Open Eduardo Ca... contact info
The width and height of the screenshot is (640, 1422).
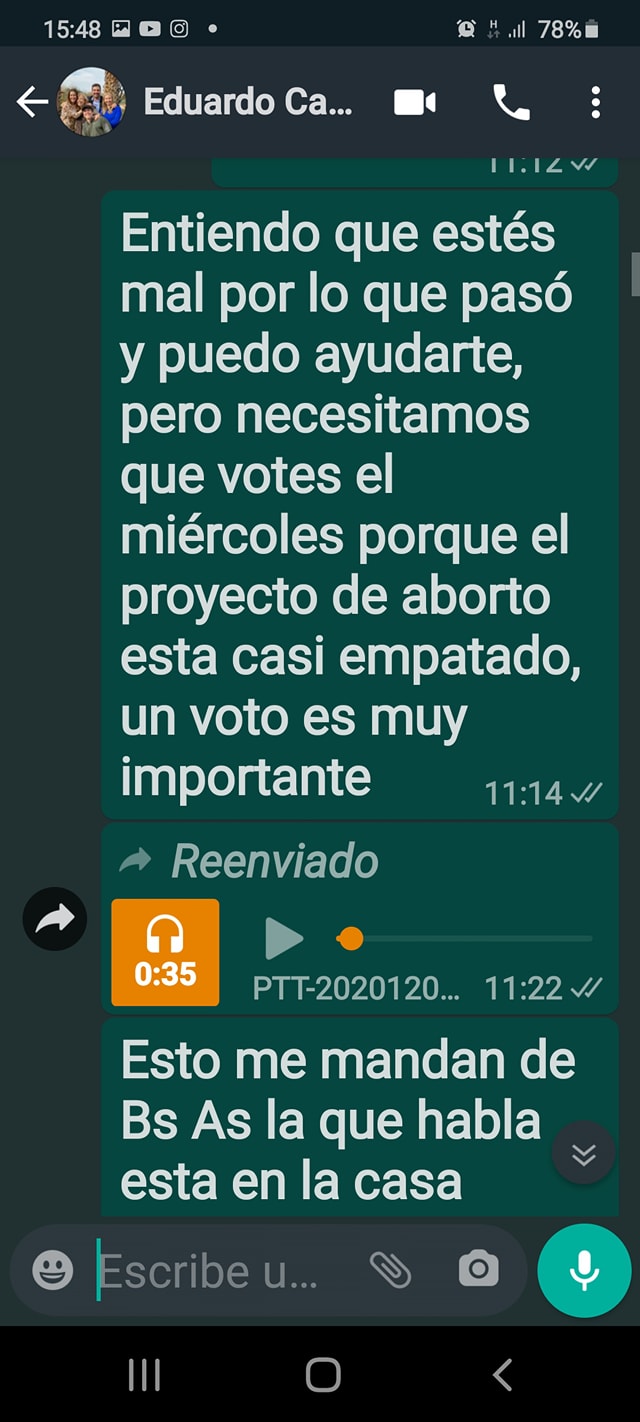[x=247, y=102]
